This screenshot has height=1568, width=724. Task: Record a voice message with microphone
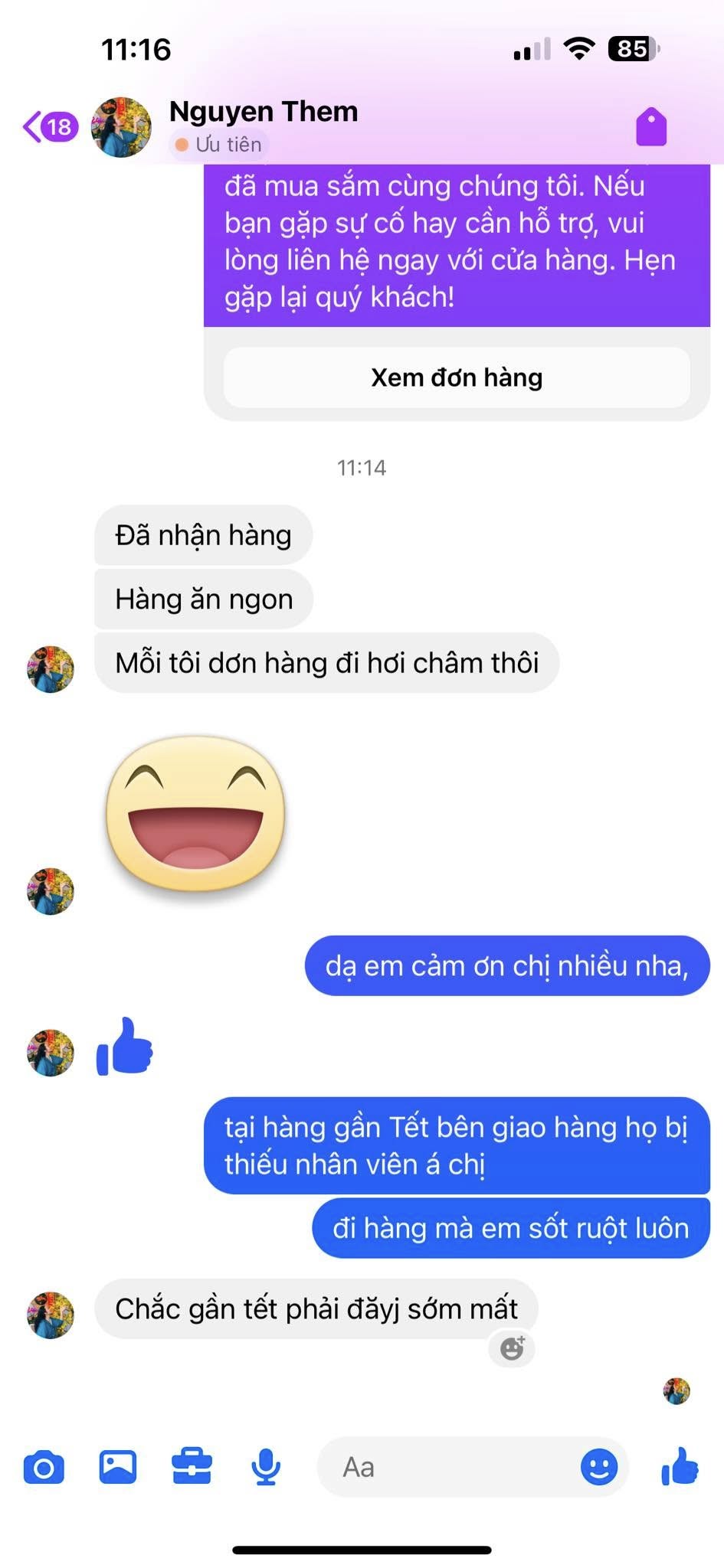pyautogui.click(x=266, y=1467)
